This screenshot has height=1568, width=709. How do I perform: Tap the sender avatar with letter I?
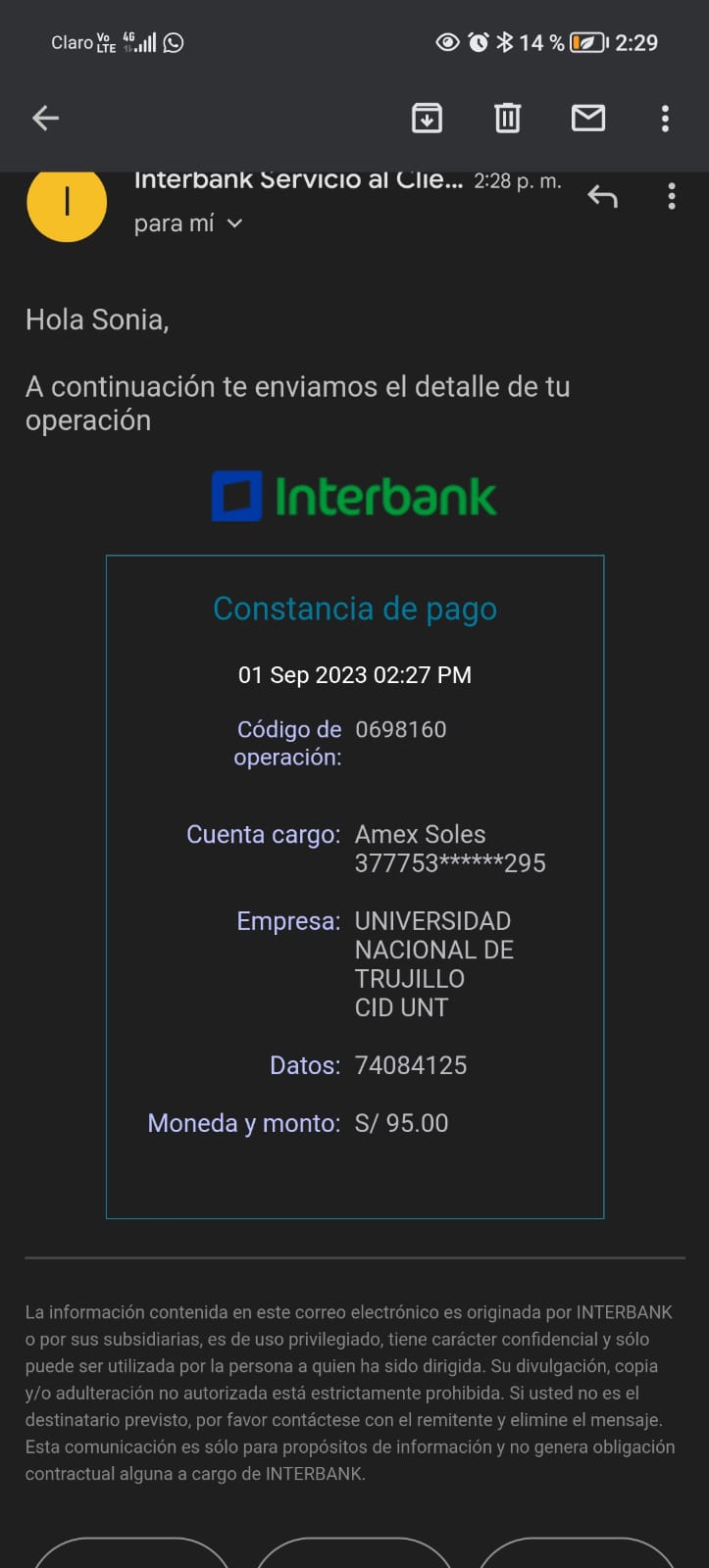tap(67, 202)
